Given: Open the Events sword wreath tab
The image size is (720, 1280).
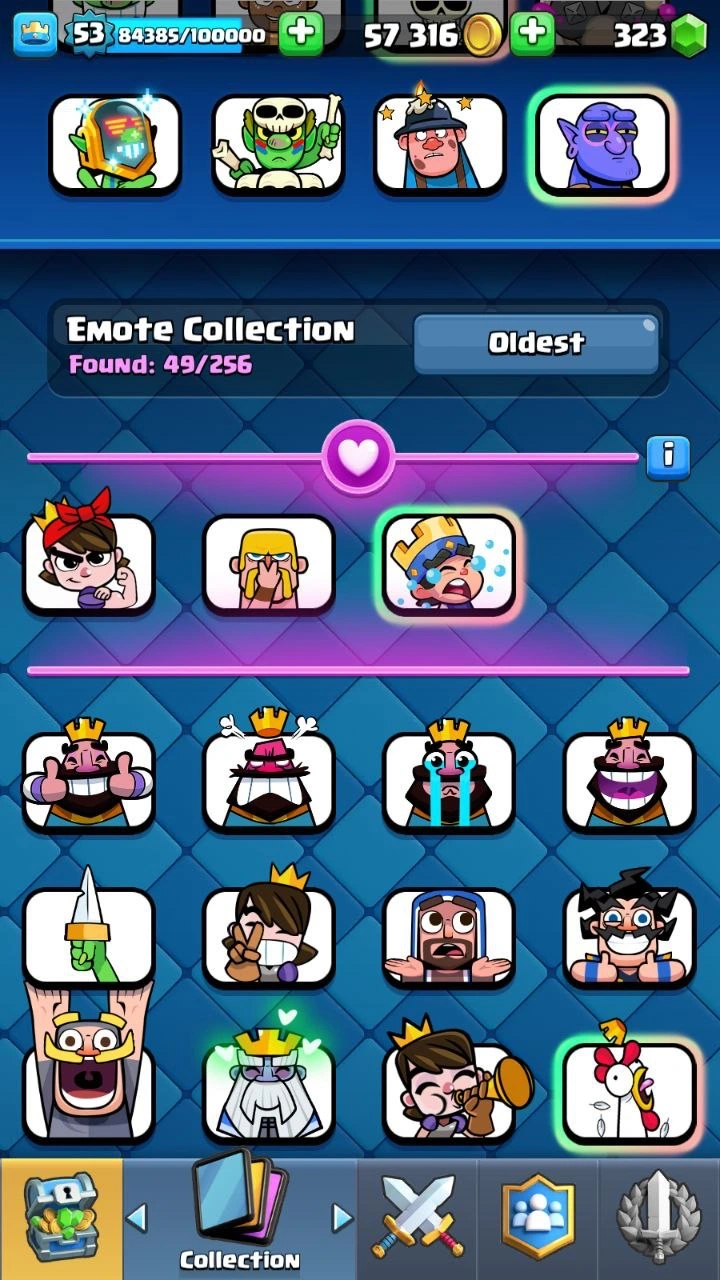Looking at the screenshot, I should tap(658, 1219).
